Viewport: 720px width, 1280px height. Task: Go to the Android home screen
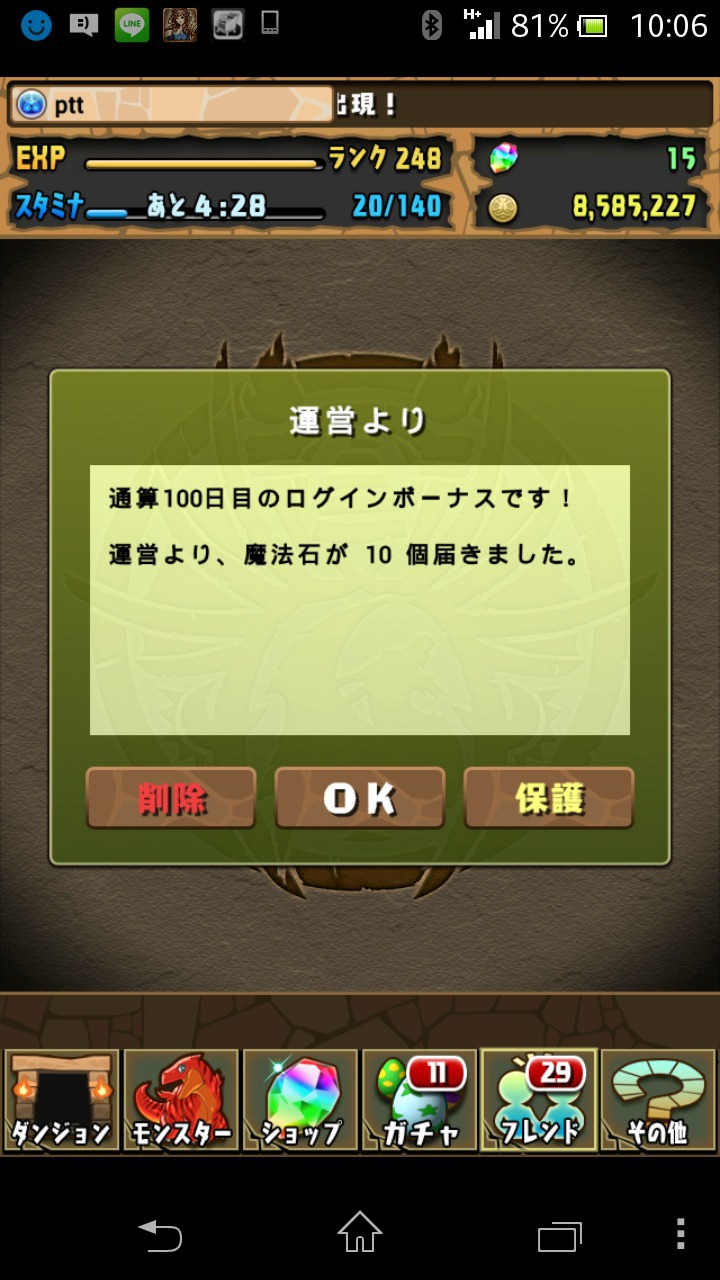pyautogui.click(x=360, y=1232)
